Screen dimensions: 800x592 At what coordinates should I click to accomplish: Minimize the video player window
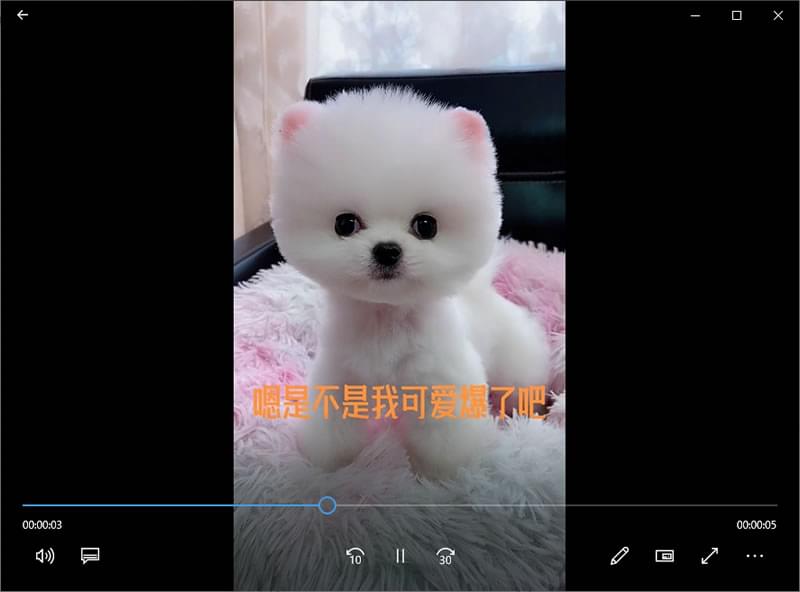695,15
